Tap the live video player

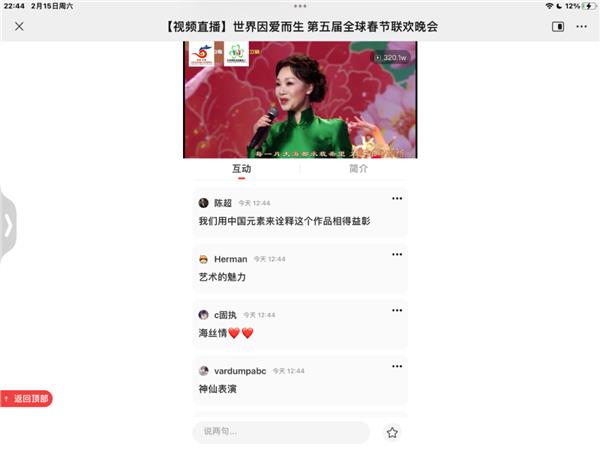point(300,99)
